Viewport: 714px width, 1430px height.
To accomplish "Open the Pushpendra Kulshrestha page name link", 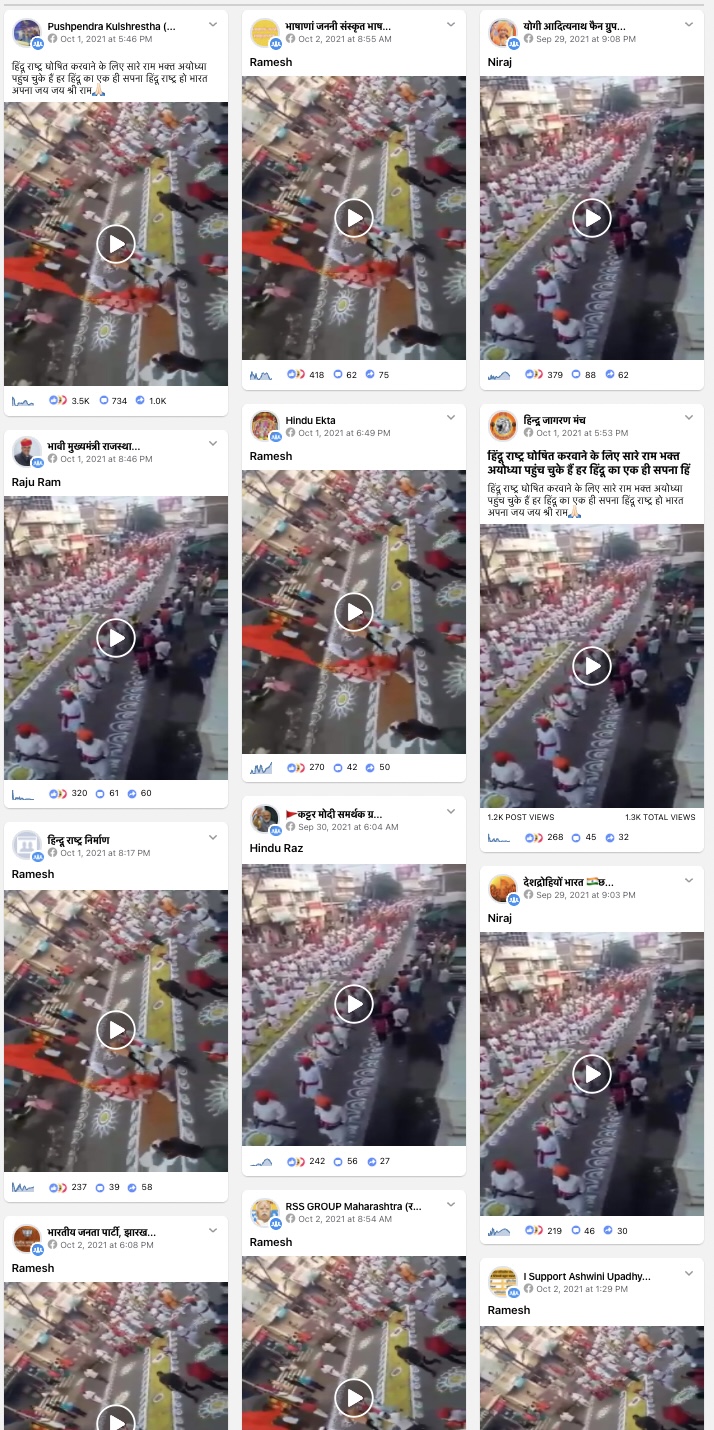I will coord(111,26).
